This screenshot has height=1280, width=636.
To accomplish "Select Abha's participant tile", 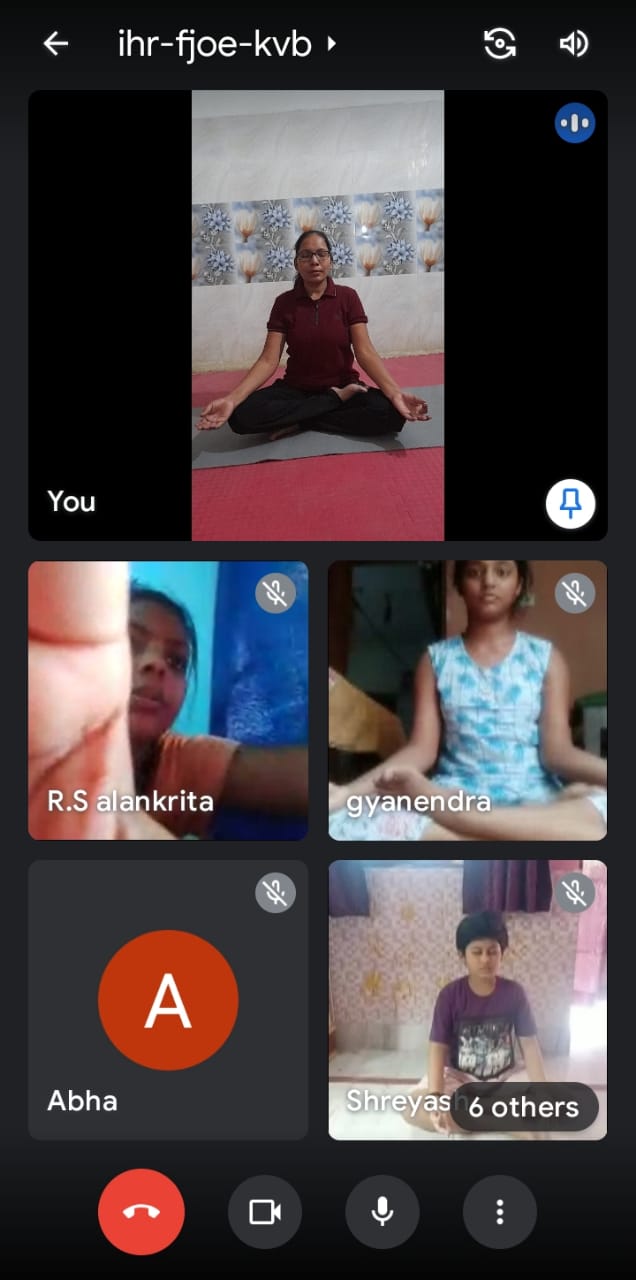I will [168, 1000].
